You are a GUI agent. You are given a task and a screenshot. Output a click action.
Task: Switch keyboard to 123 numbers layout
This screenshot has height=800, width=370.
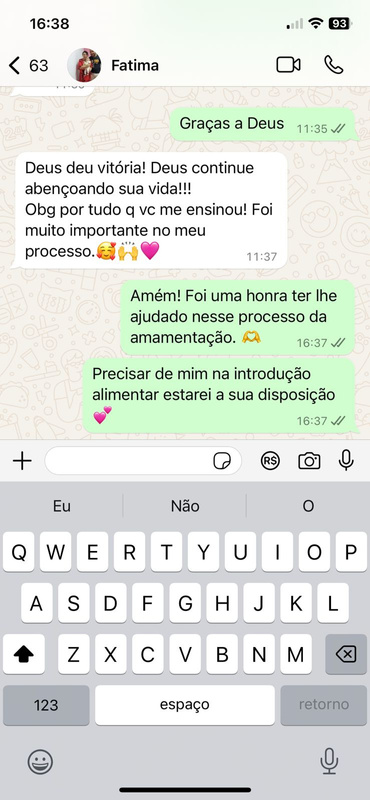point(46,705)
